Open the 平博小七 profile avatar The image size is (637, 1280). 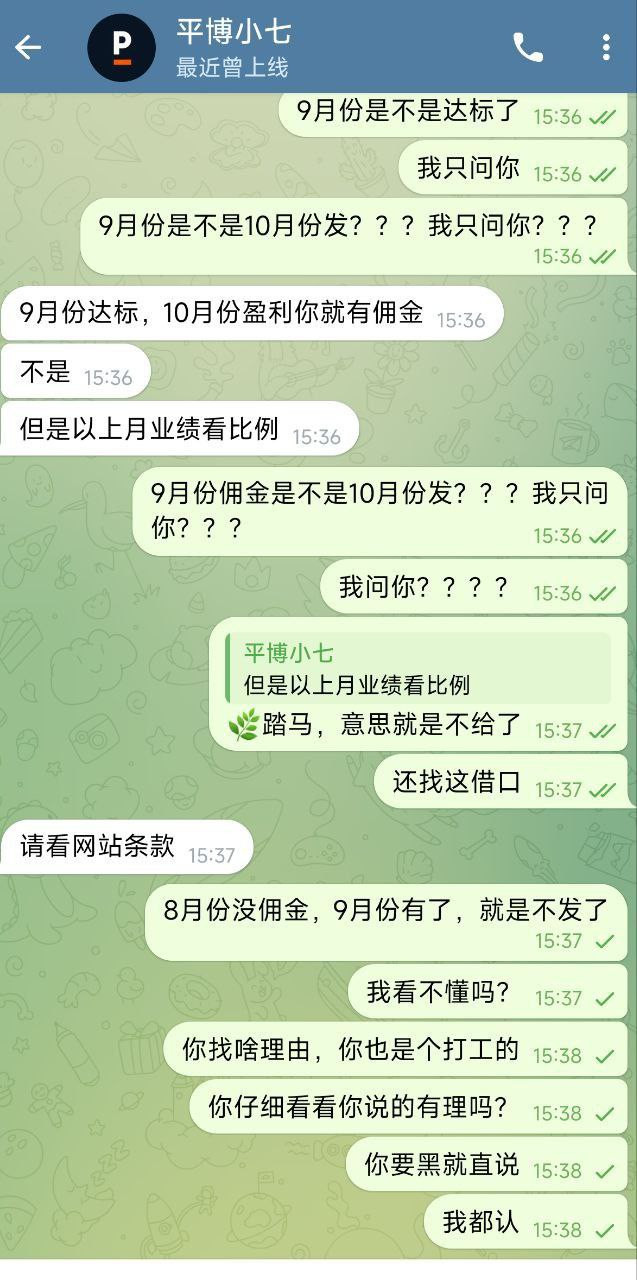(x=122, y=47)
